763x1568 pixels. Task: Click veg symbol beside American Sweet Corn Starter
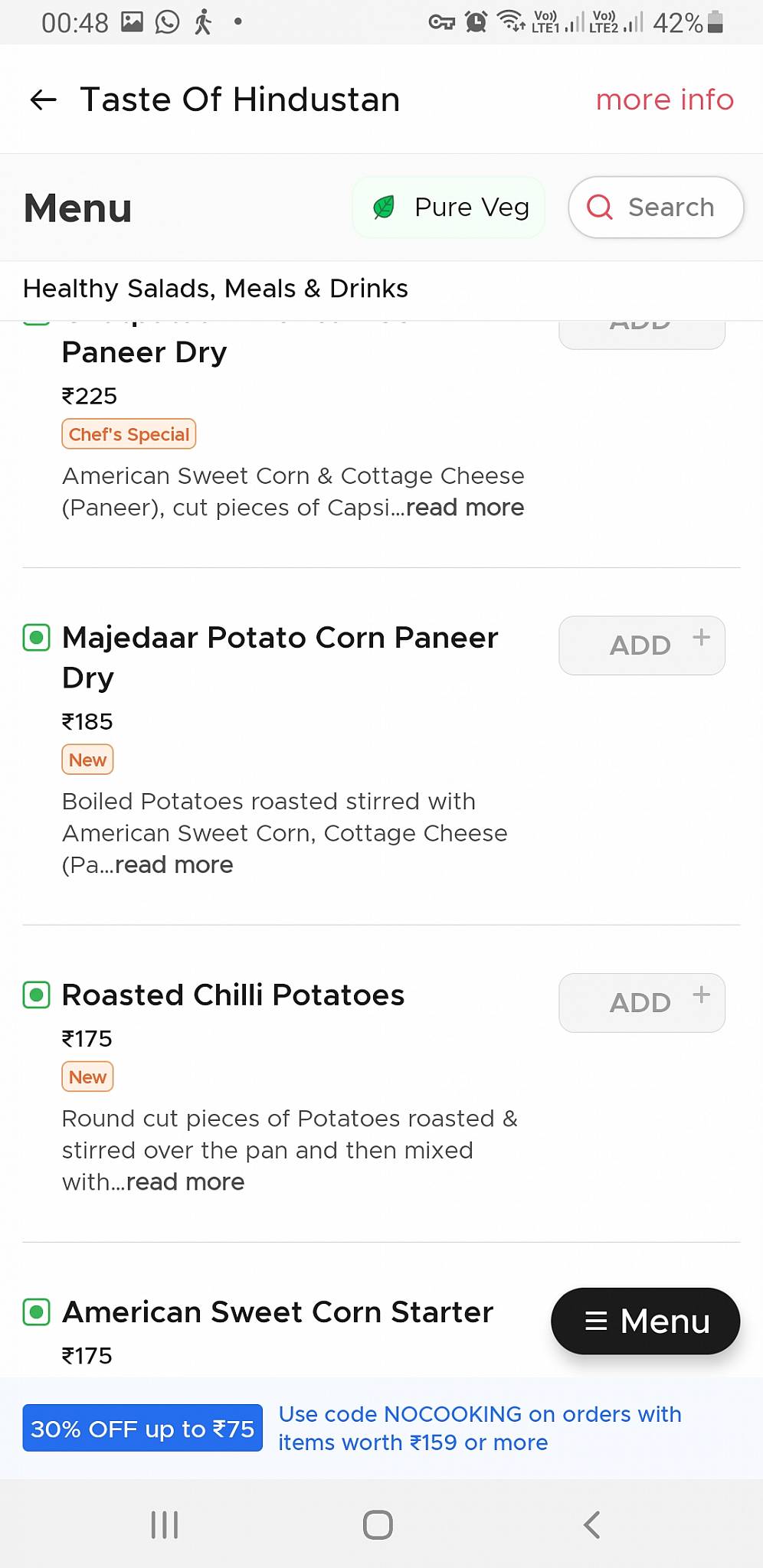pyautogui.click(x=36, y=1312)
